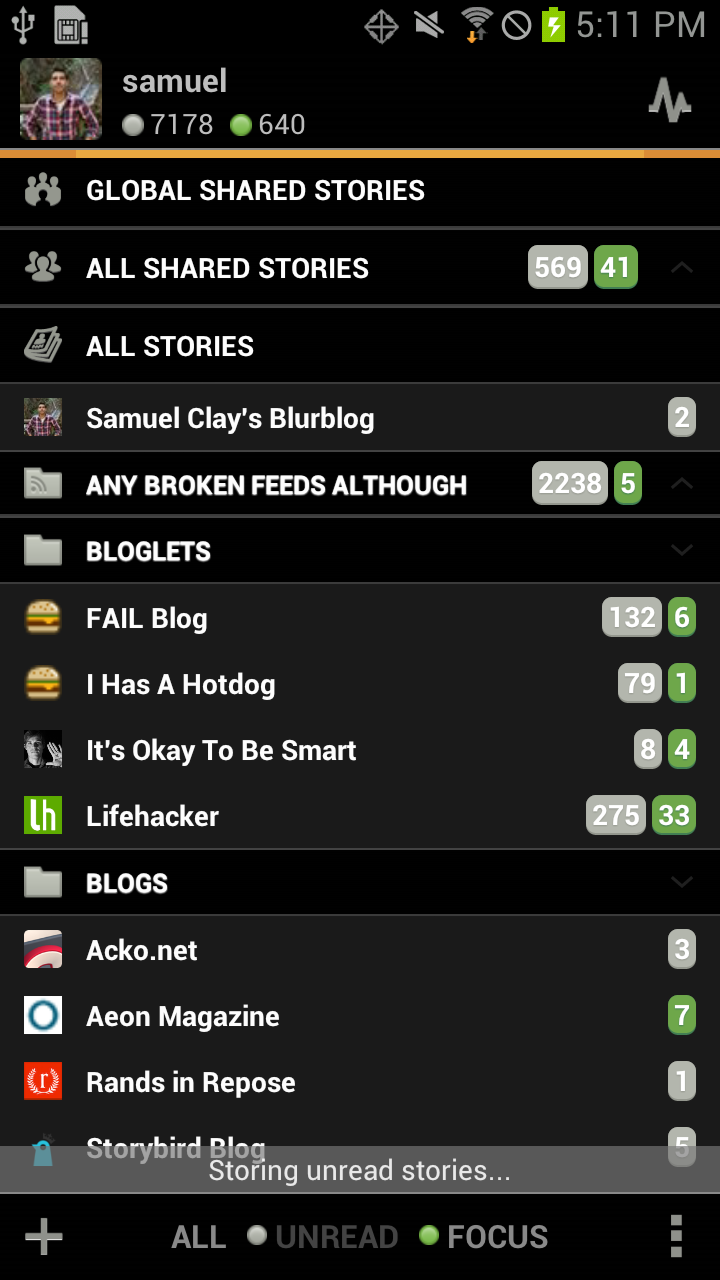Image resolution: width=720 pixels, height=1280 pixels.
Task: Expand the Blogs folder chevron
Action: pos(682,882)
